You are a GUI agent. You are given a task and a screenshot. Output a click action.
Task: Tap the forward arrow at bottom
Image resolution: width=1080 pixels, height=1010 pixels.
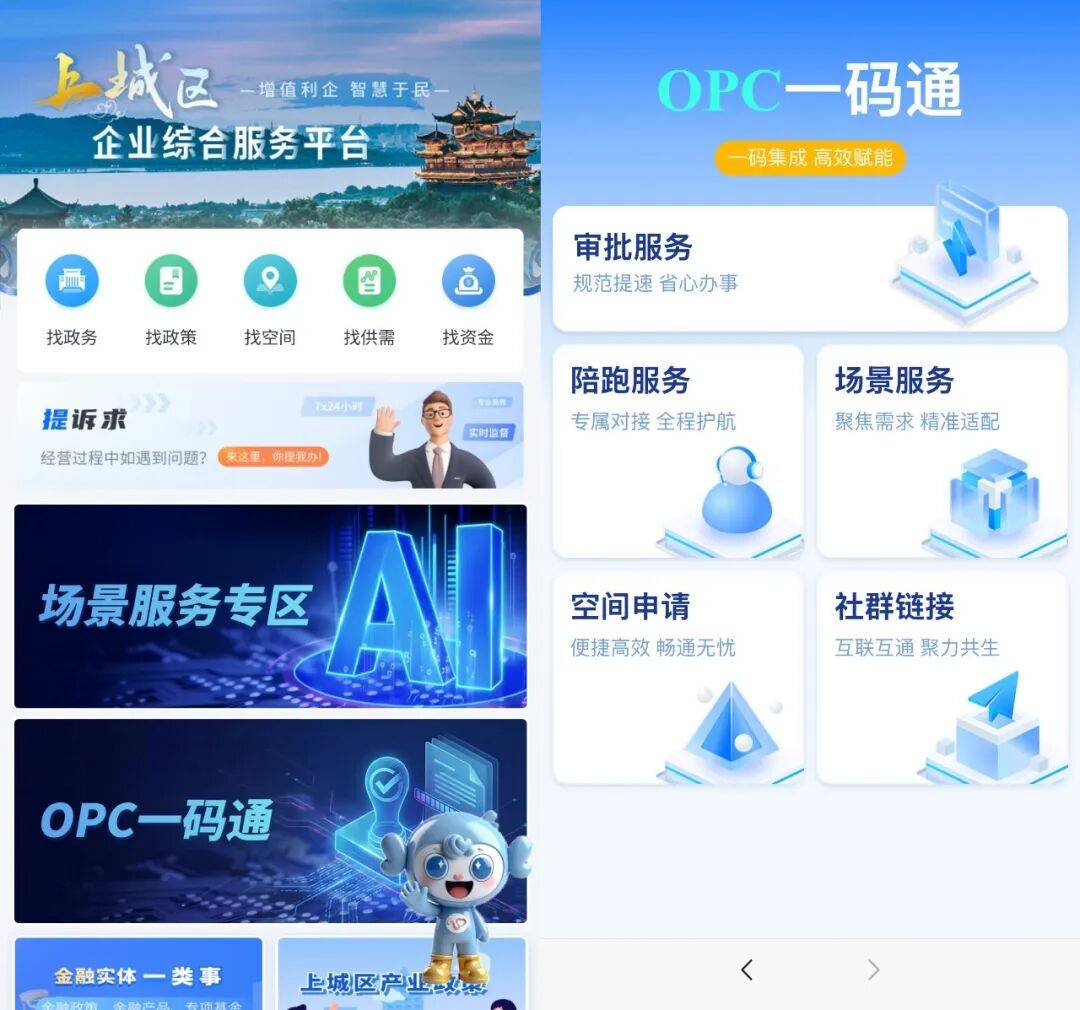pos(873,969)
